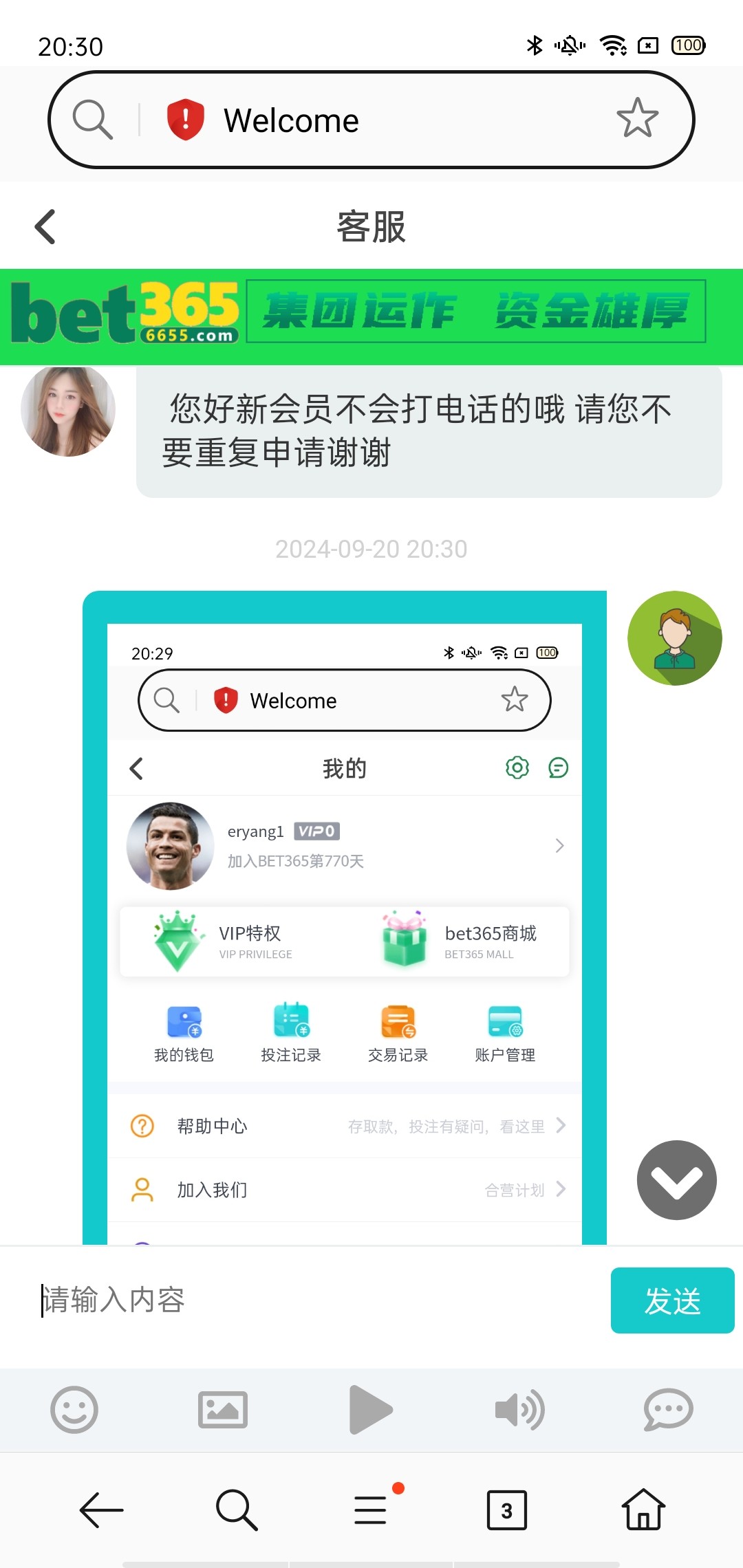Send the message with 发送
The width and height of the screenshot is (743, 1568).
pos(672,1300)
